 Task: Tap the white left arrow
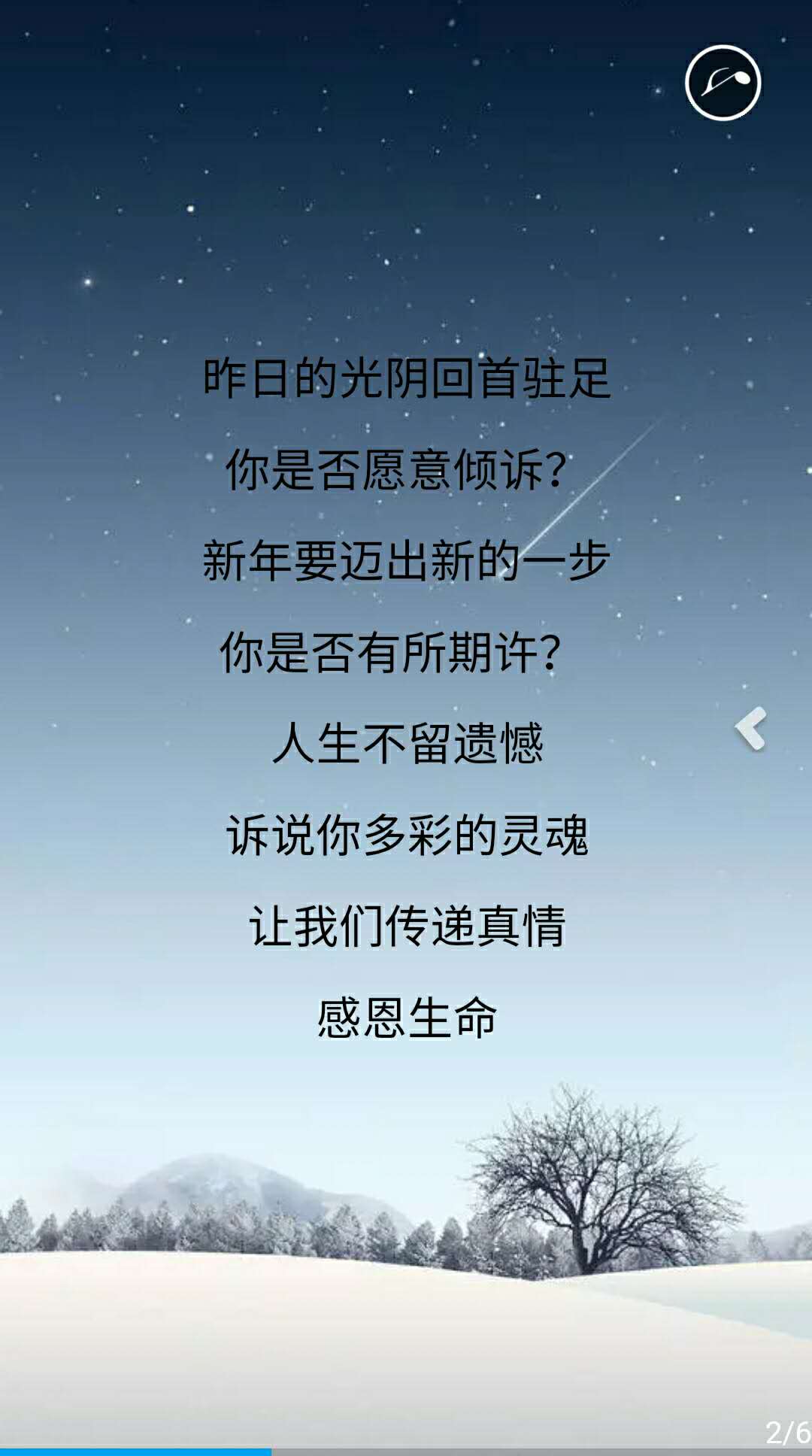pyautogui.click(x=750, y=728)
